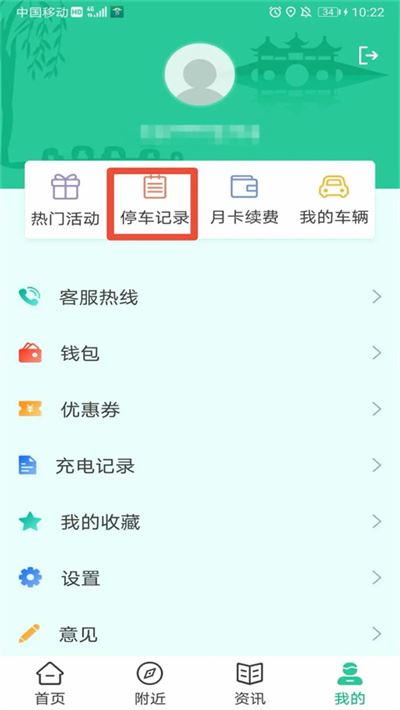Switch to the 首页 tab
This screenshot has width=400, height=710.
(50, 683)
